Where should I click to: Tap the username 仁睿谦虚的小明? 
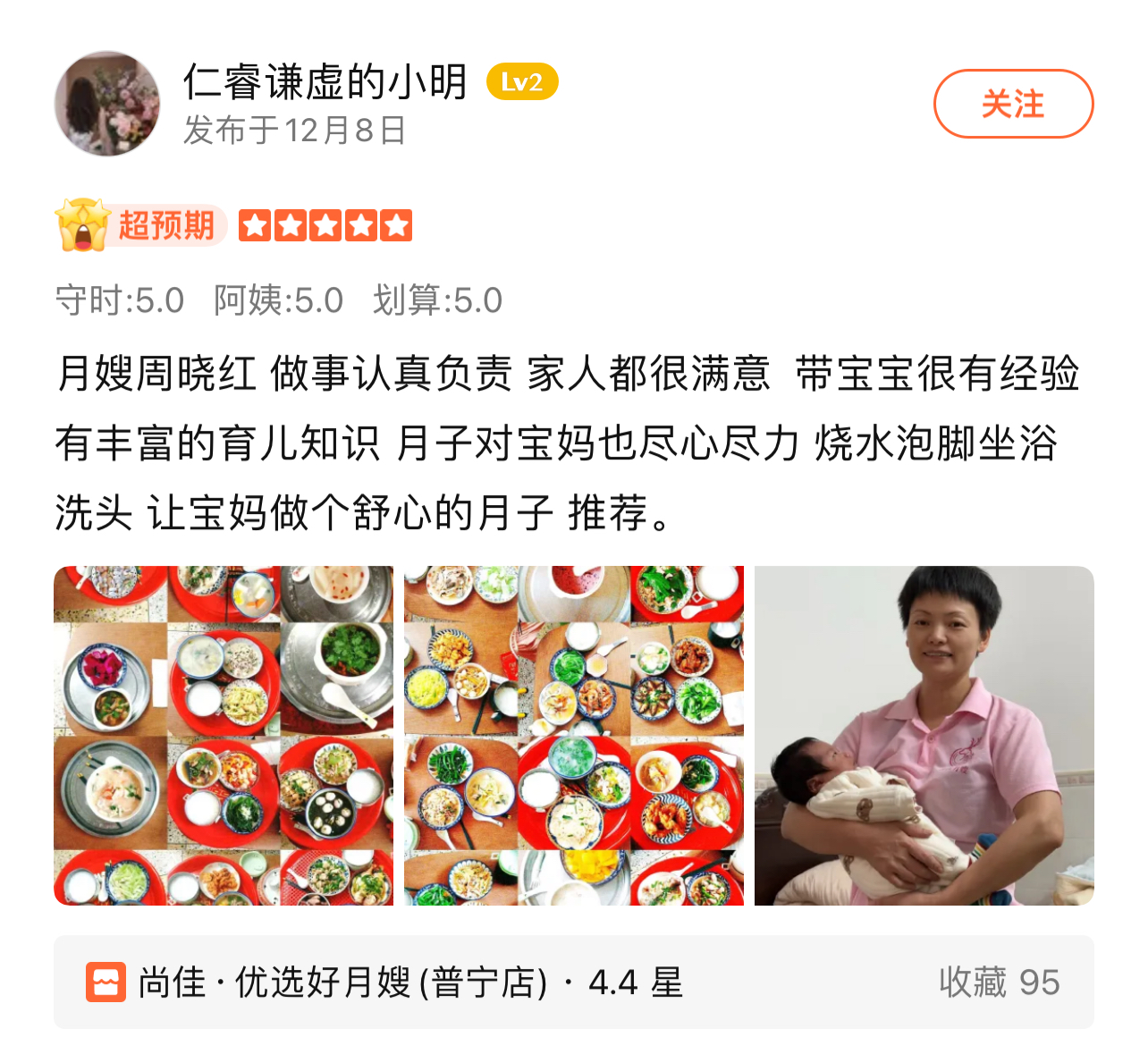(x=325, y=82)
